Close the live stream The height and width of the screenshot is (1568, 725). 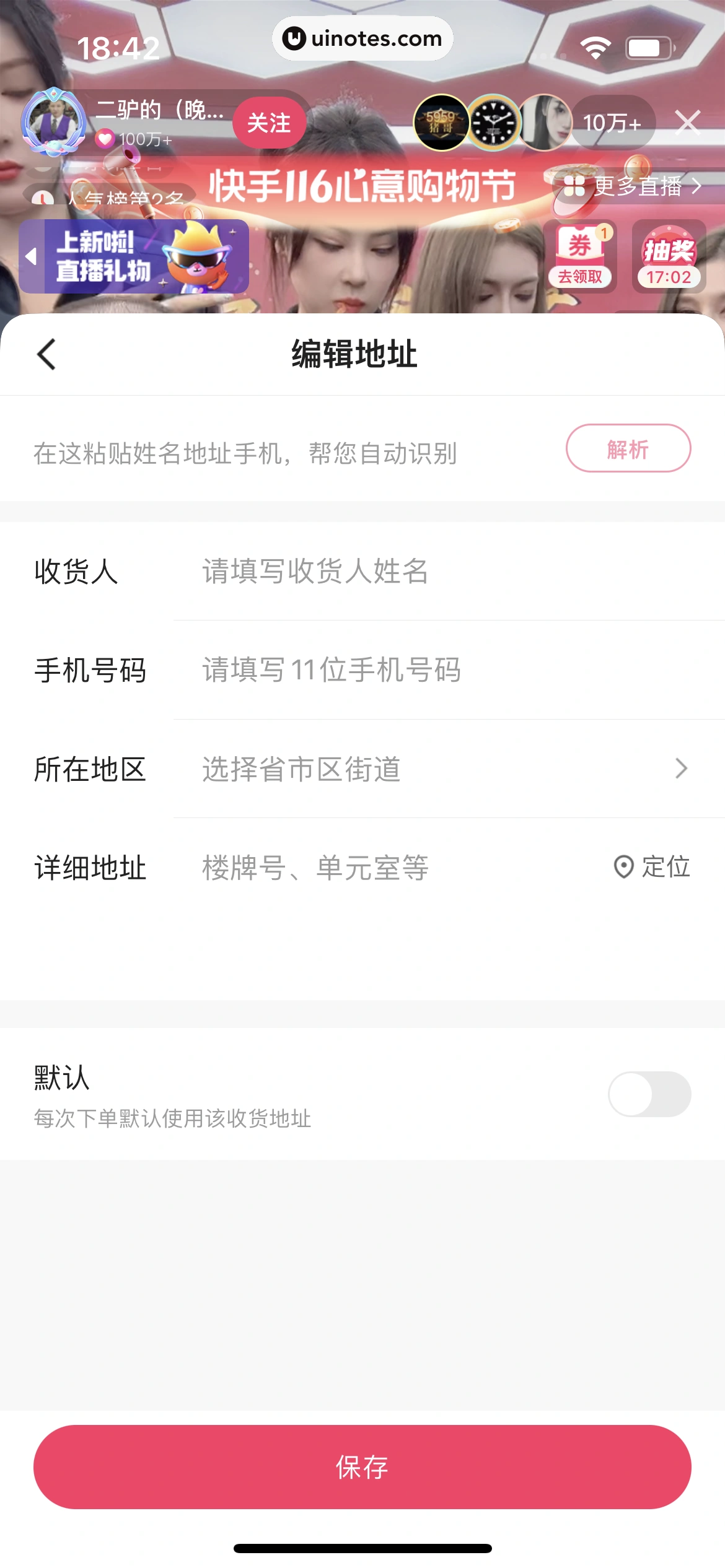point(688,123)
